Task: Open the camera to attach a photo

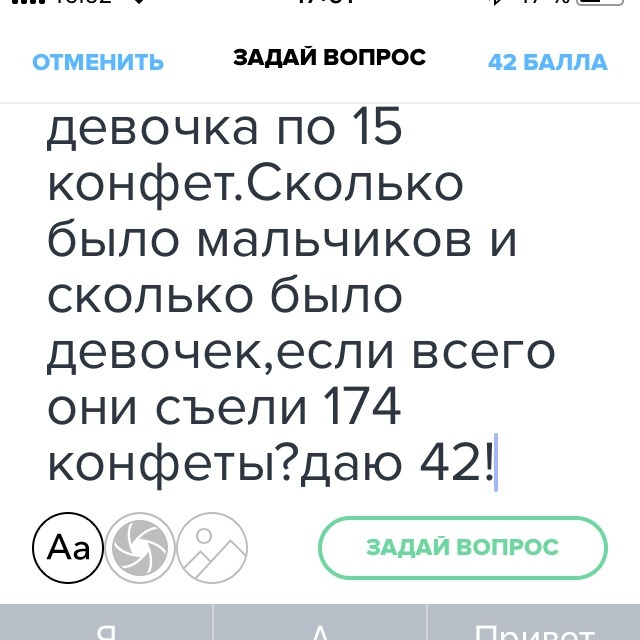Action: [140, 547]
